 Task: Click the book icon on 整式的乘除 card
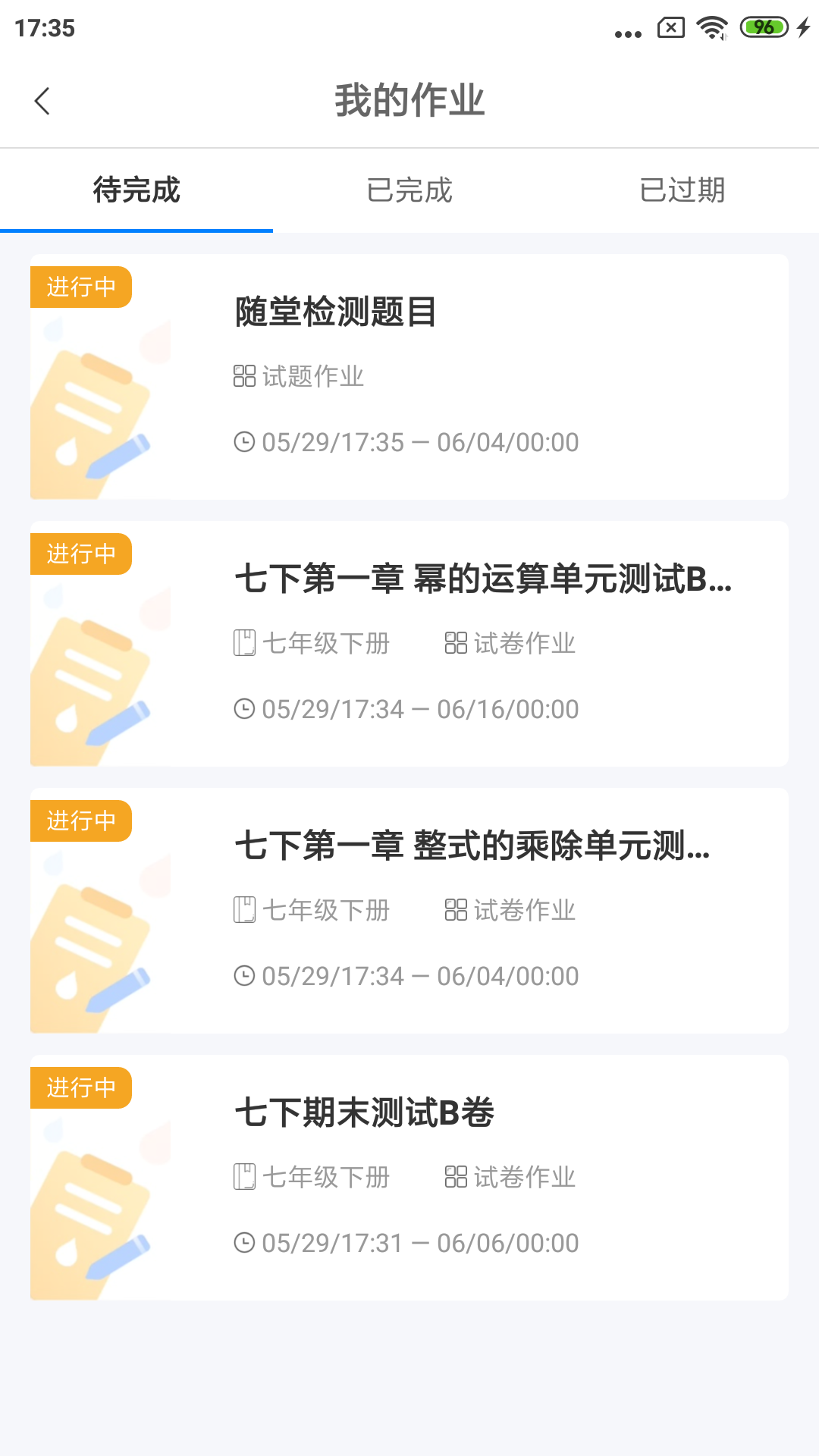point(244,910)
